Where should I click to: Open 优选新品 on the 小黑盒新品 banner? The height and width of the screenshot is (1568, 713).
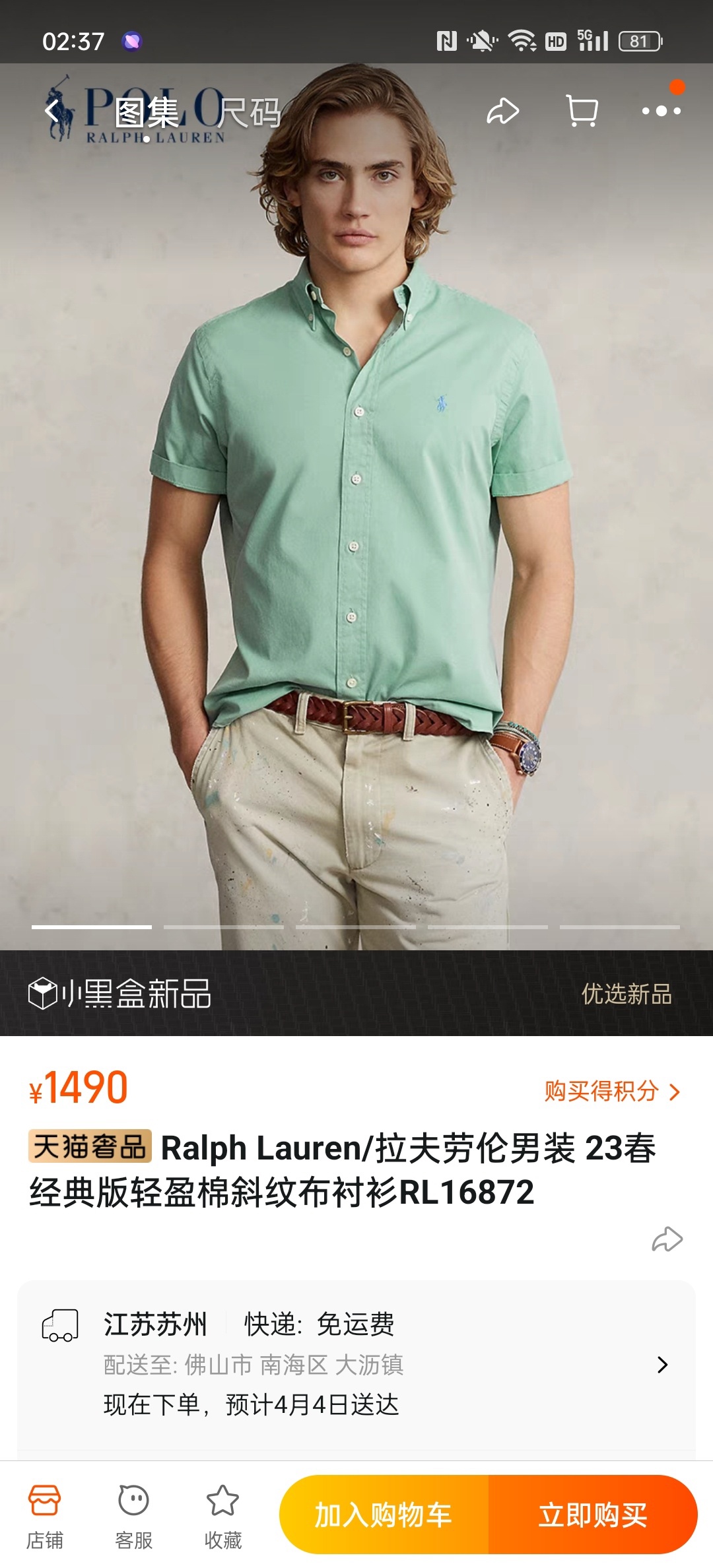[x=626, y=994]
